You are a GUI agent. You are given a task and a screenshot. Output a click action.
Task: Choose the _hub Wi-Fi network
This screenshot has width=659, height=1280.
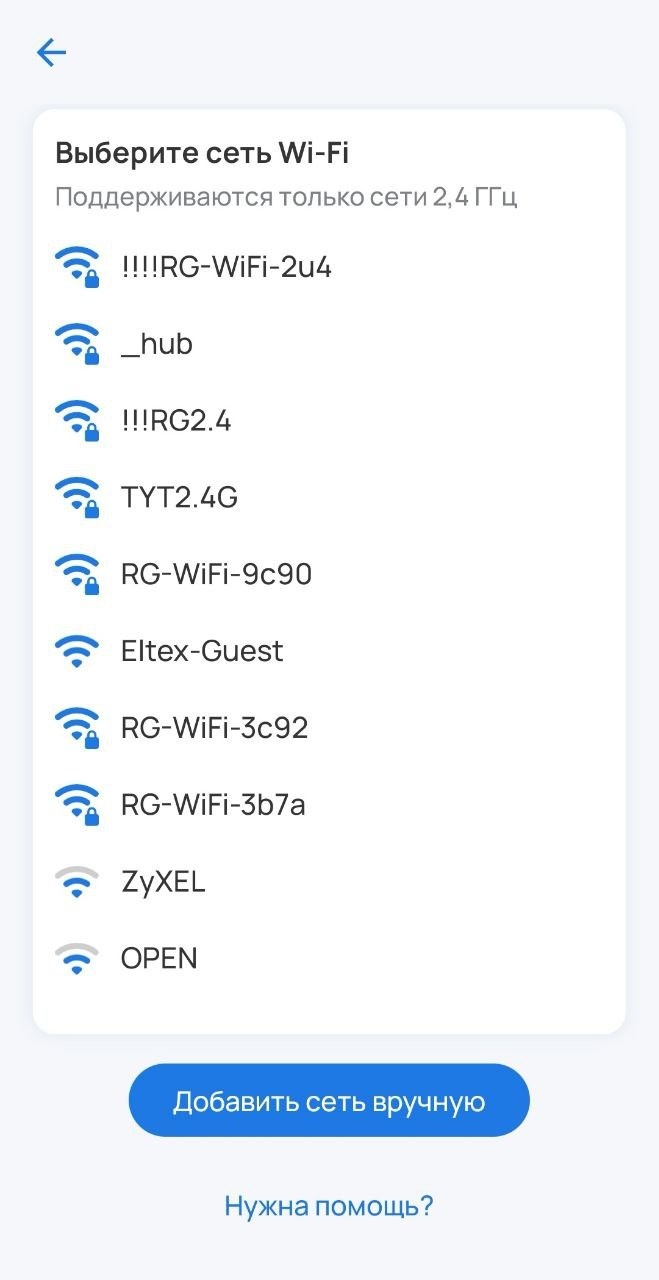point(156,344)
